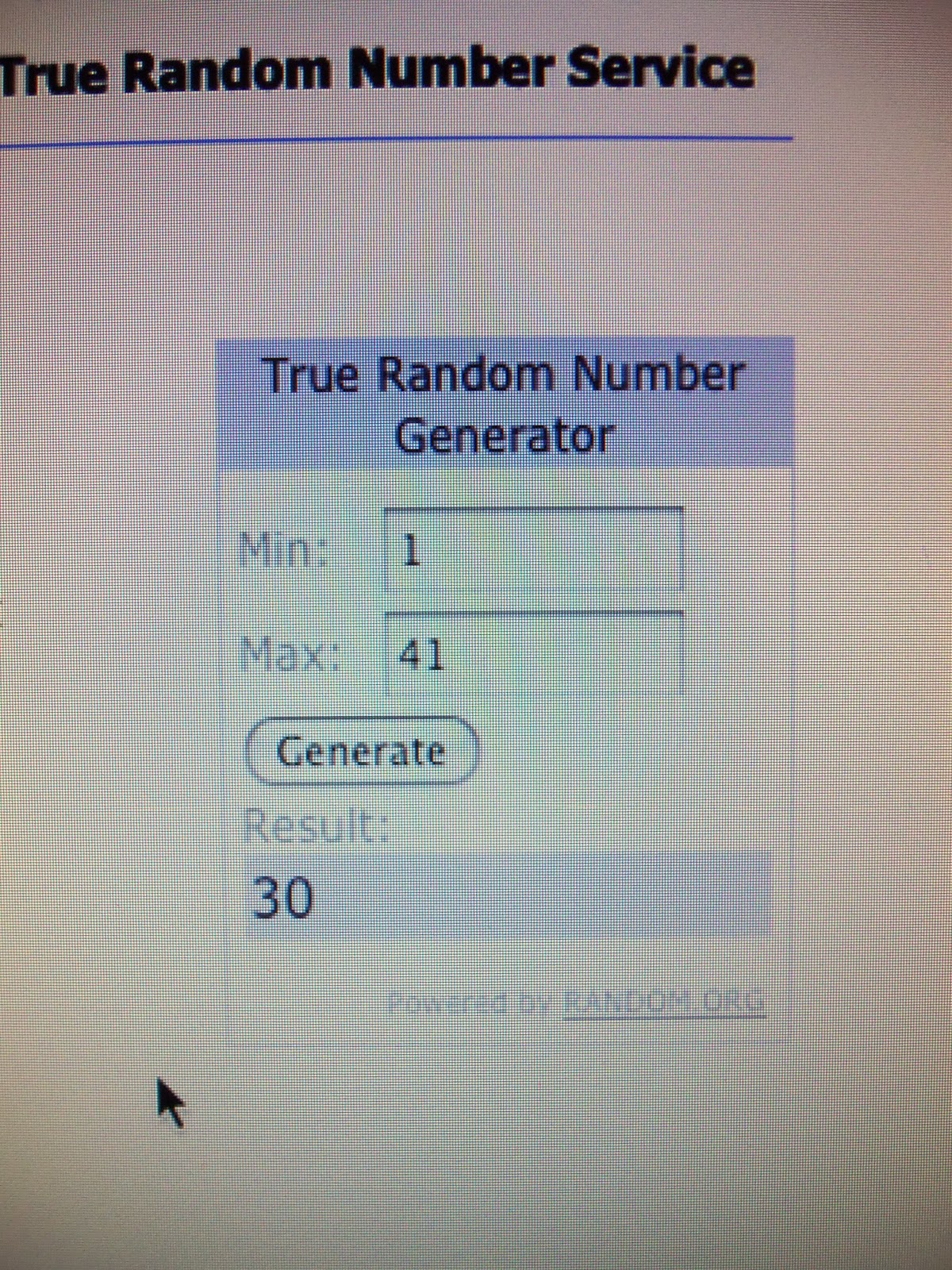
Task: Edit the Max value field
Action: point(534,654)
